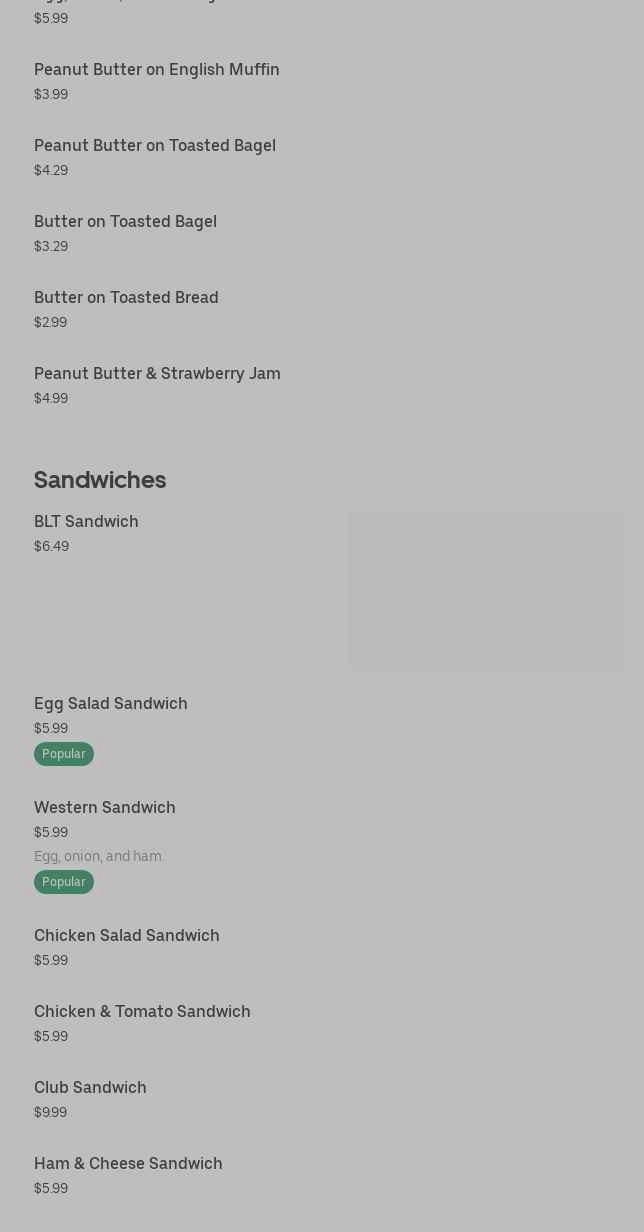Image resolution: width=644 pixels, height=1232 pixels.
Task: Select Peanut Butter & Strawberry Jam
Action: (157, 374)
